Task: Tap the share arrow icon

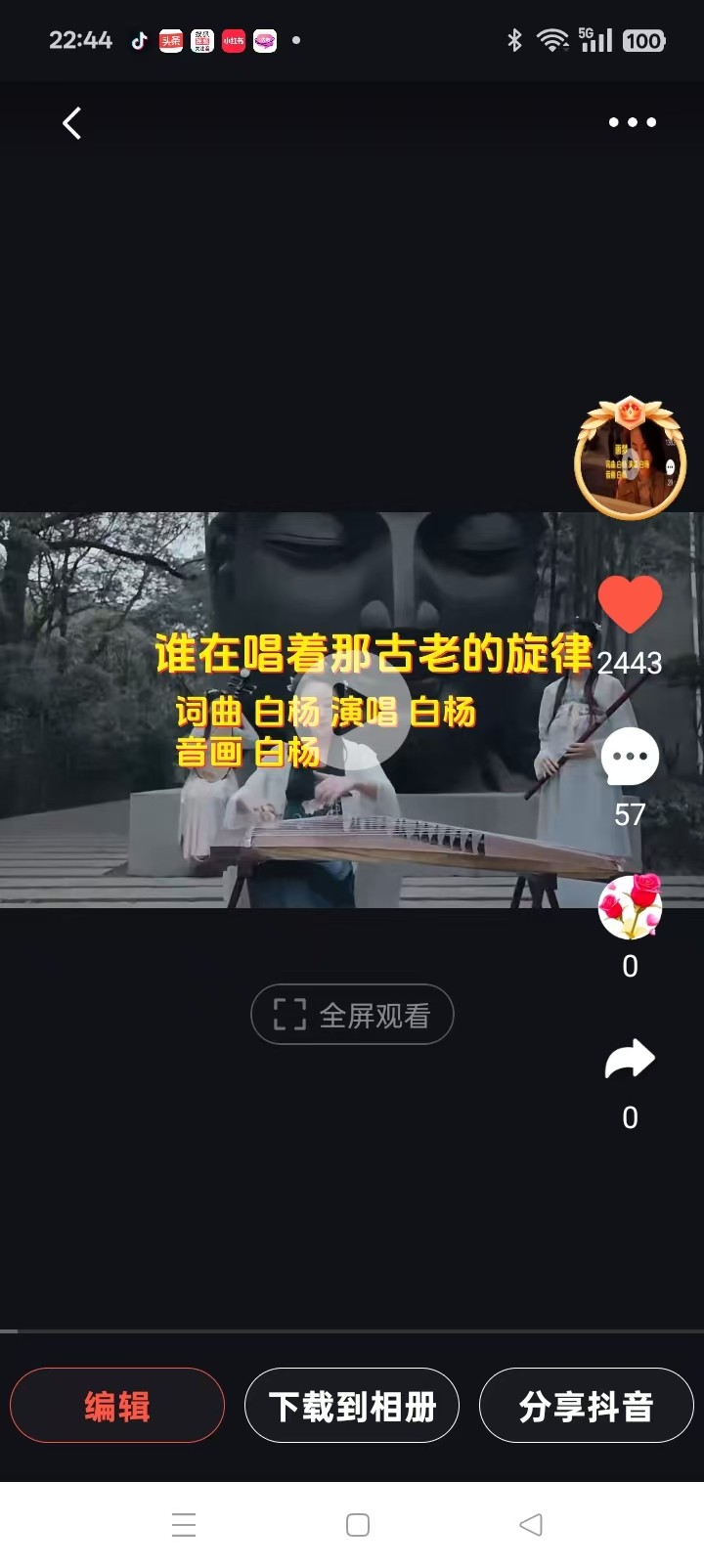Action: (x=630, y=1059)
